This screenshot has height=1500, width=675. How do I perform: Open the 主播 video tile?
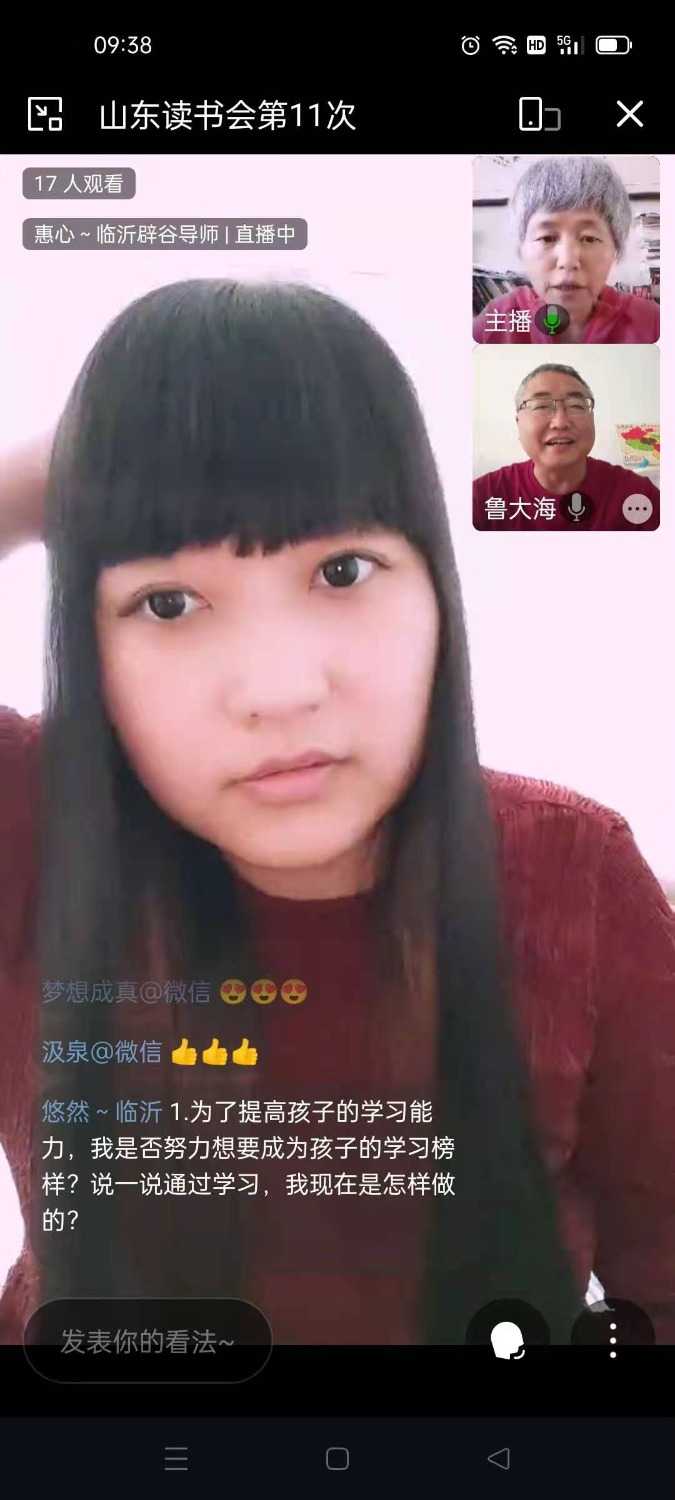[x=566, y=250]
